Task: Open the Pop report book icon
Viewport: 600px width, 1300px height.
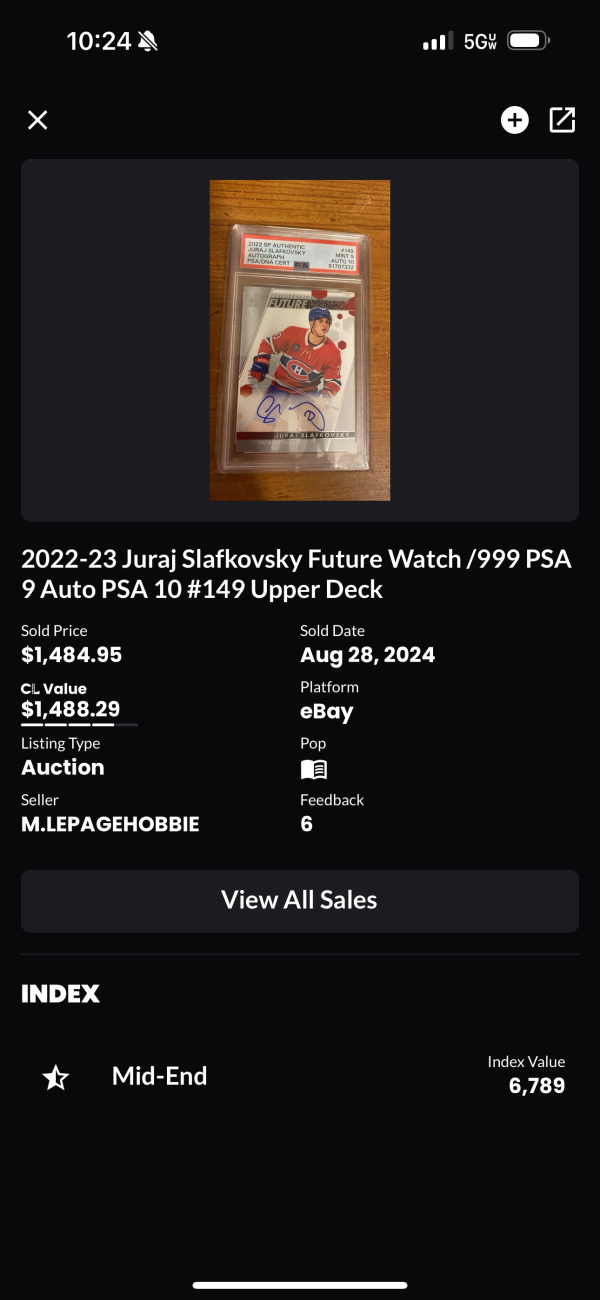Action: [314, 770]
